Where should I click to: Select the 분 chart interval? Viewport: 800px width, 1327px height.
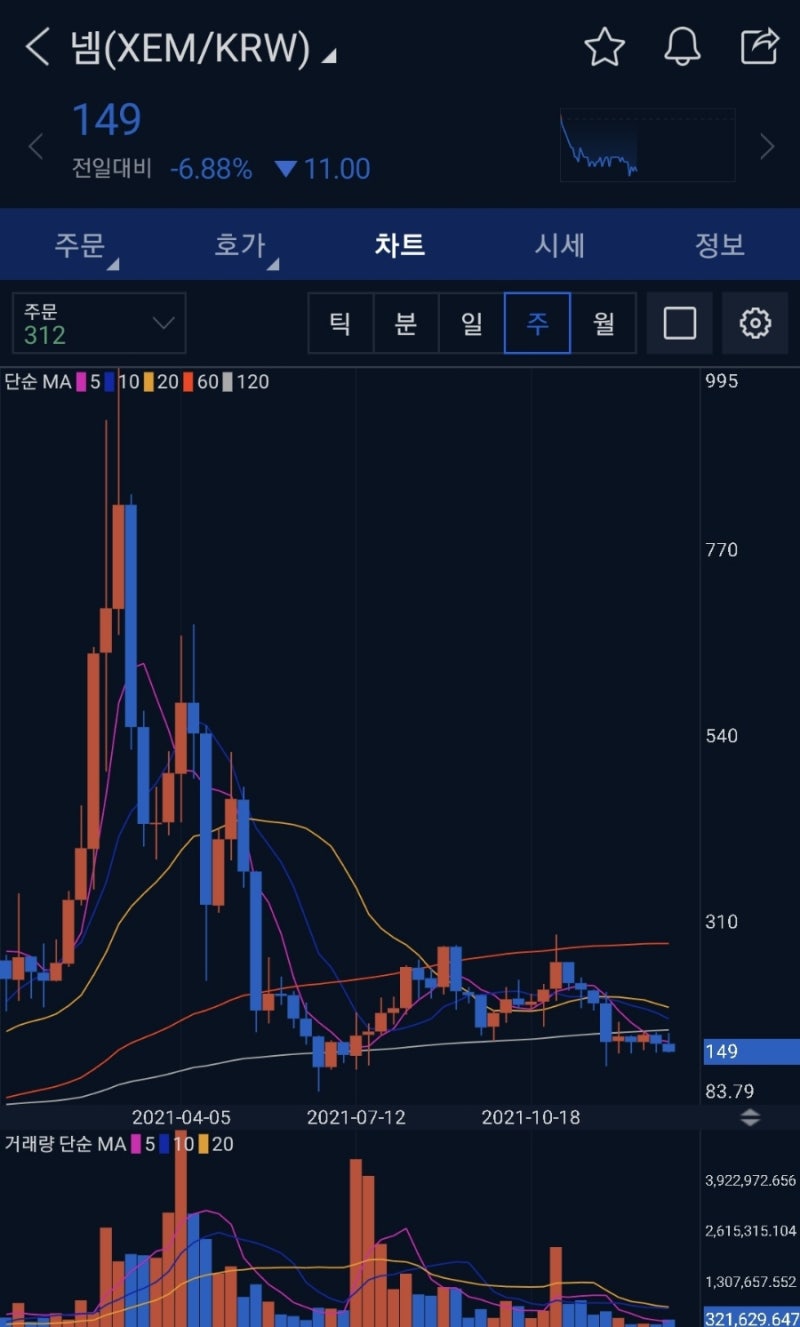406,323
